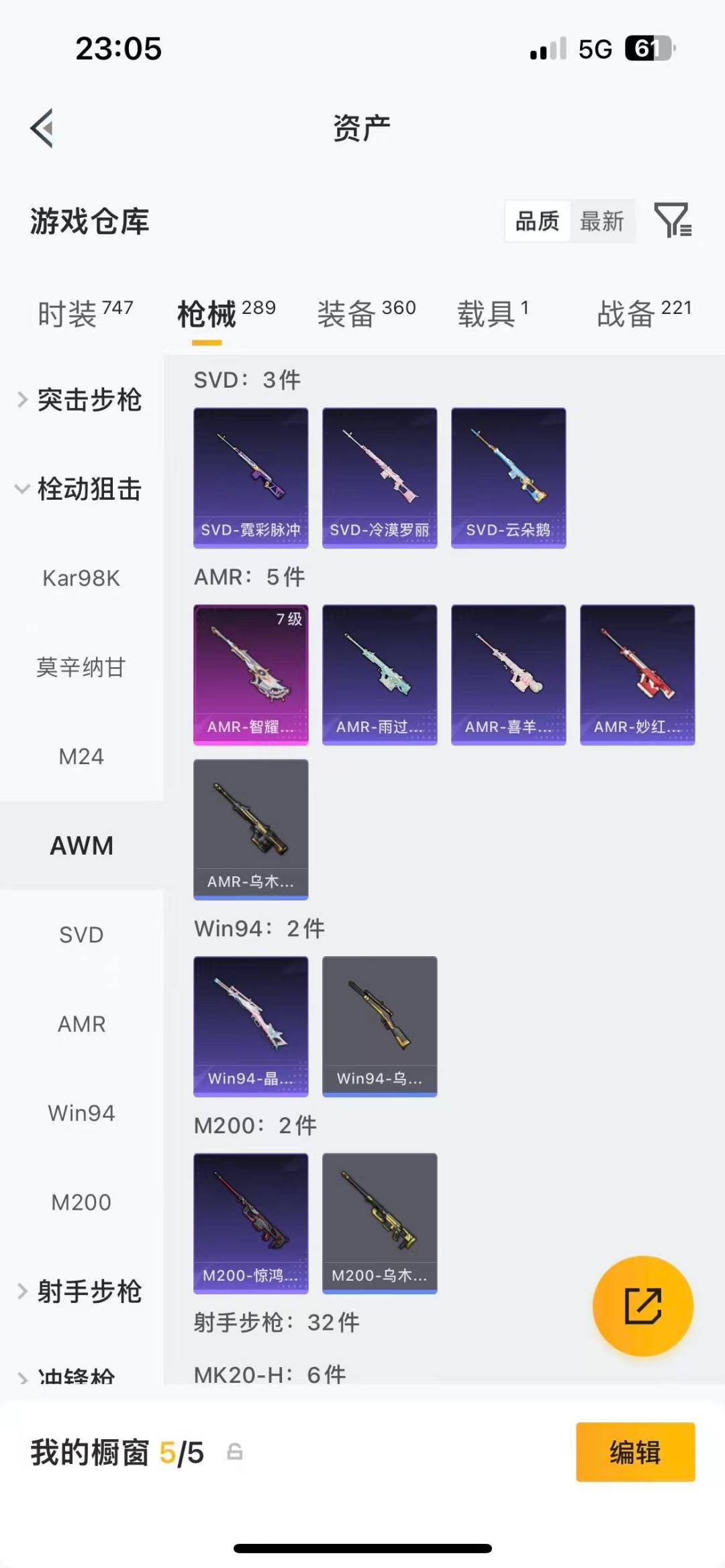Image resolution: width=725 pixels, height=1568 pixels.
Task: Tap the yellow floating share button
Action: click(x=643, y=1306)
